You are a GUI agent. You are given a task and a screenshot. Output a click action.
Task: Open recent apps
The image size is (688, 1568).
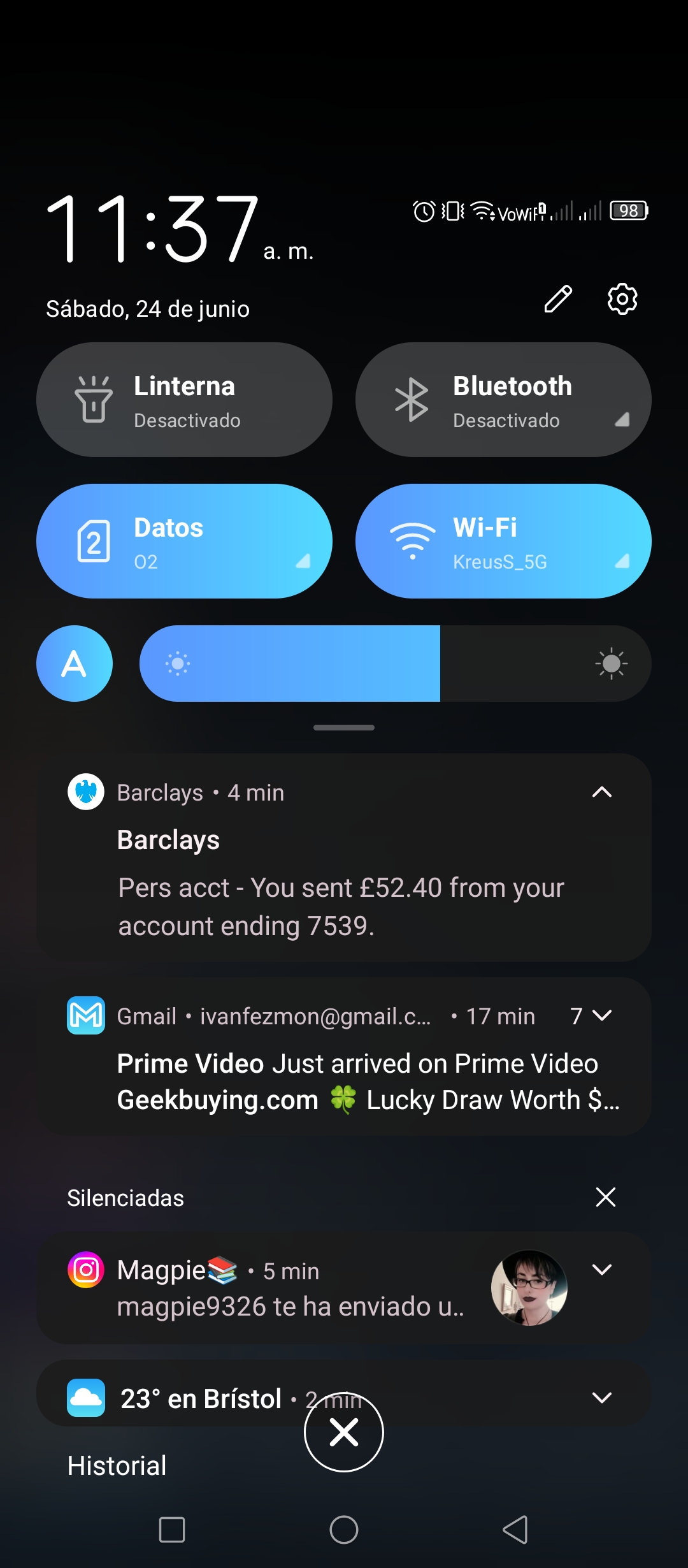[x=172, y=1530]
